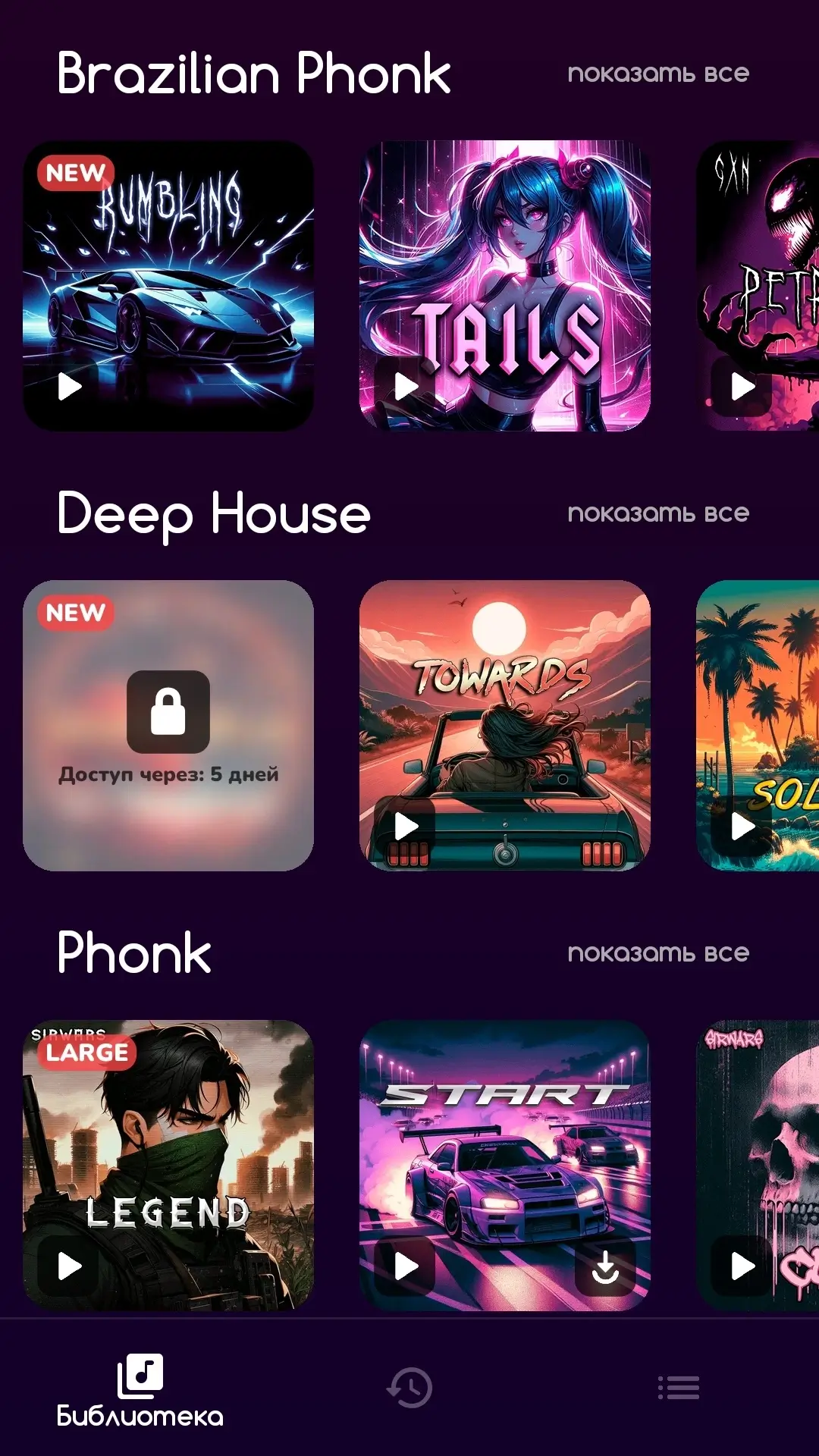The height and width of the screenshot is (1456, 819).
Task: Show all Phonk tracks
Action: pos(658,953)
